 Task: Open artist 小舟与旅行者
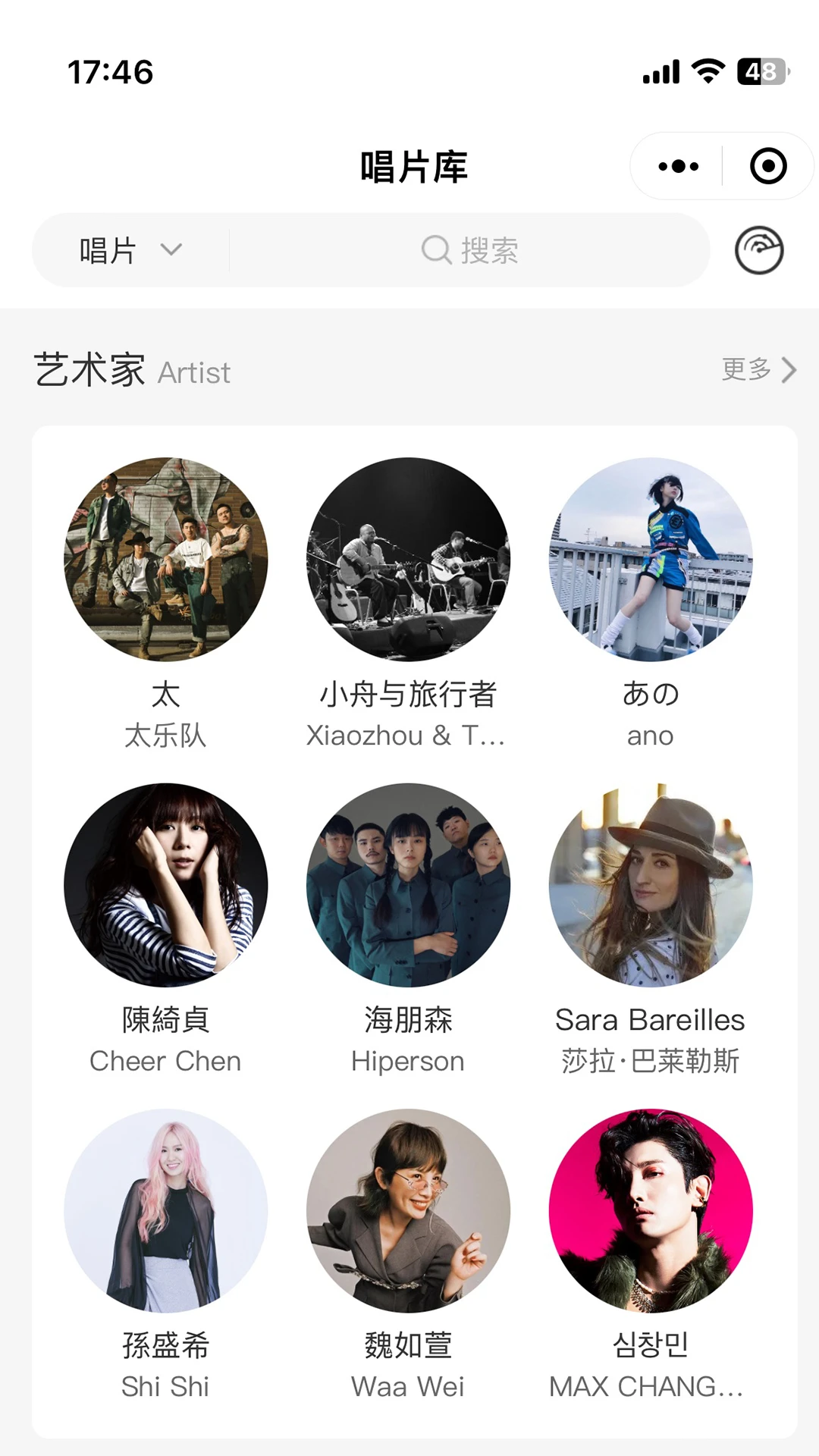point(408,560)
